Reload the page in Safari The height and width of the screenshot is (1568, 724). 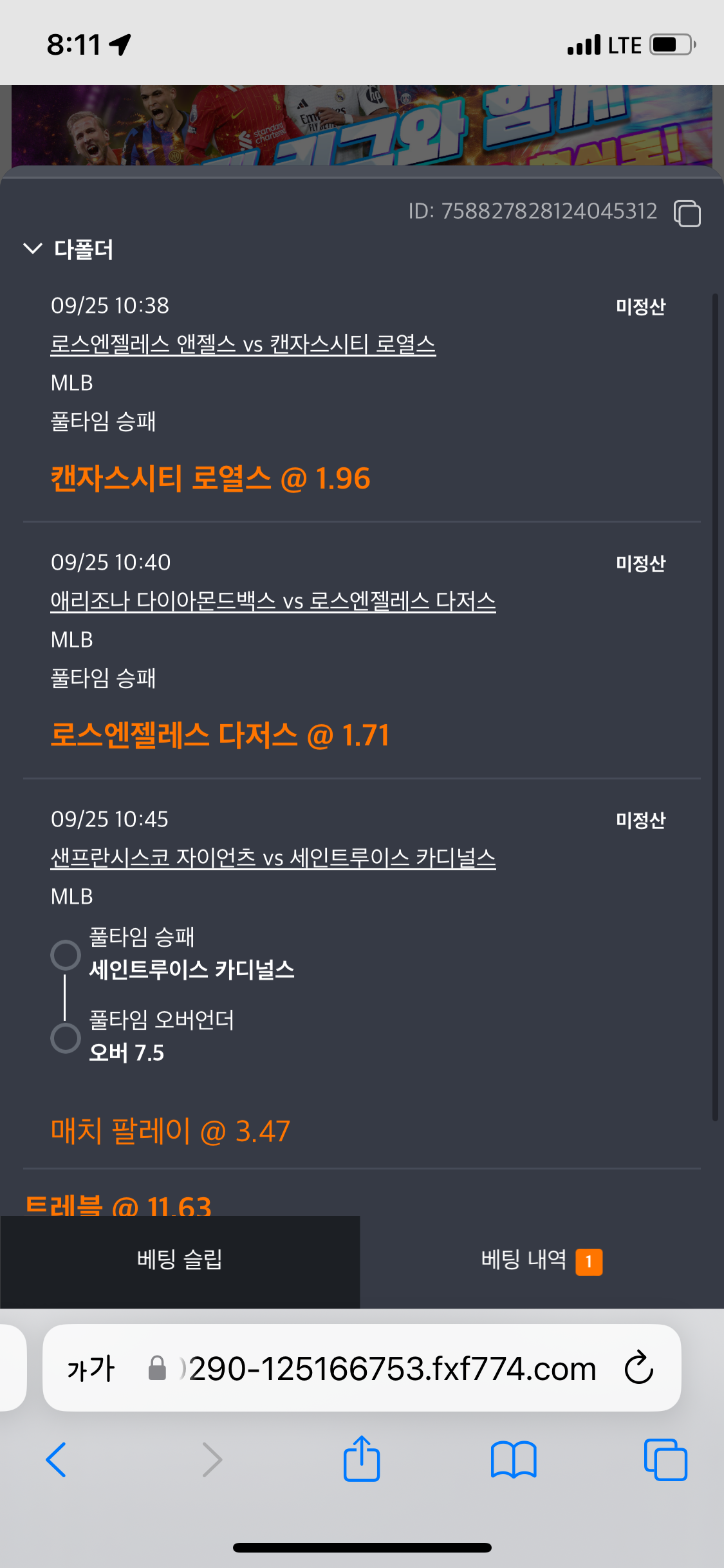click(638, 1368)
